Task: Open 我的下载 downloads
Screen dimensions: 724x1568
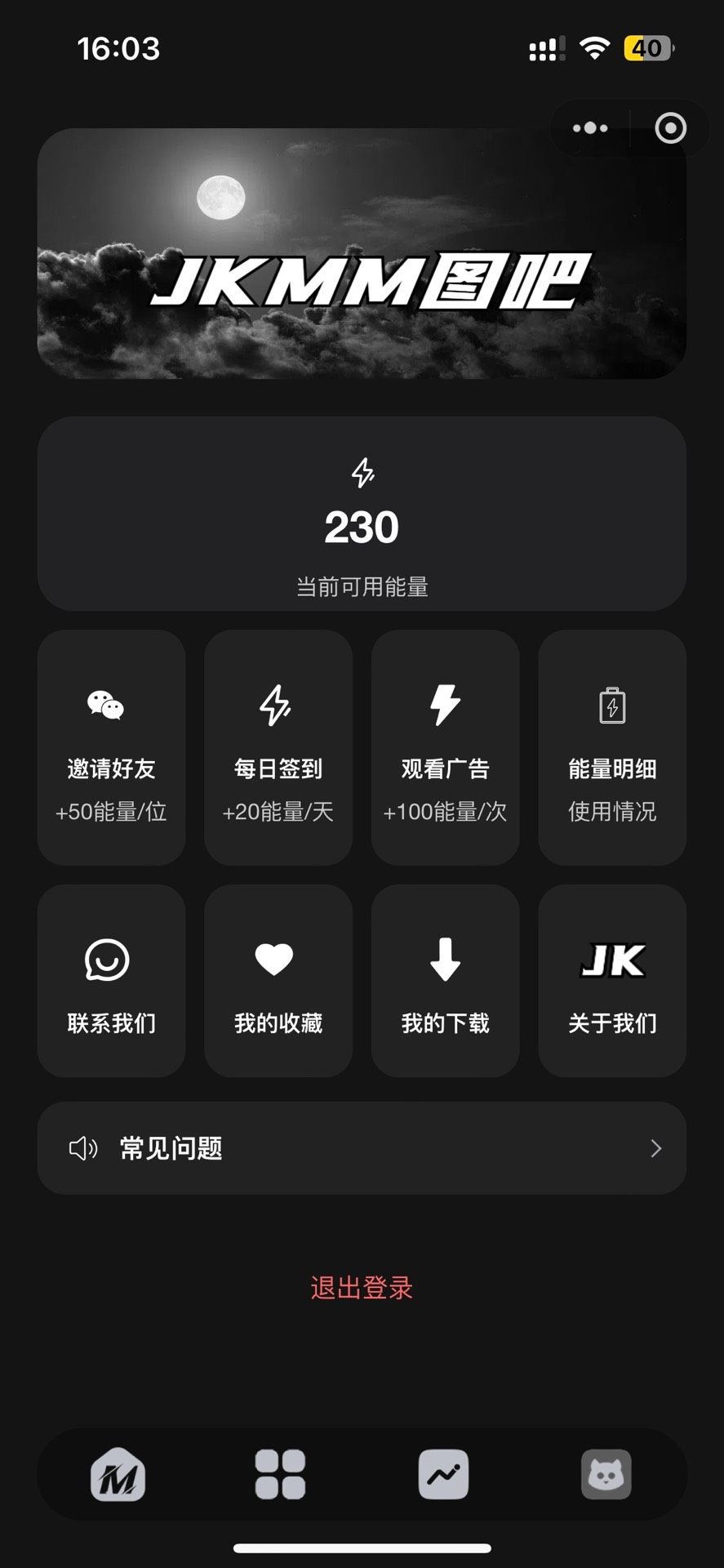Action: [x=445, y=981]
